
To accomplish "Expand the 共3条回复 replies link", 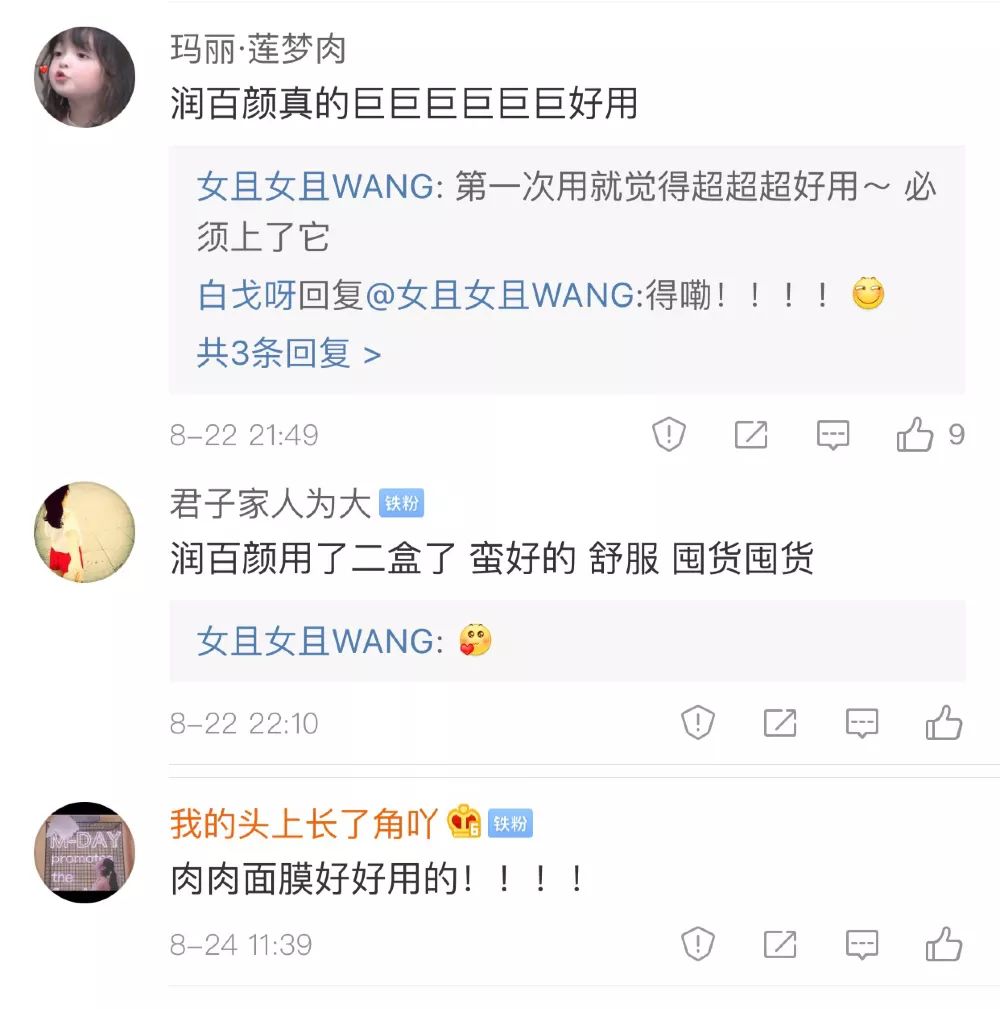I will pyautogui.click(x=289, y=353).
